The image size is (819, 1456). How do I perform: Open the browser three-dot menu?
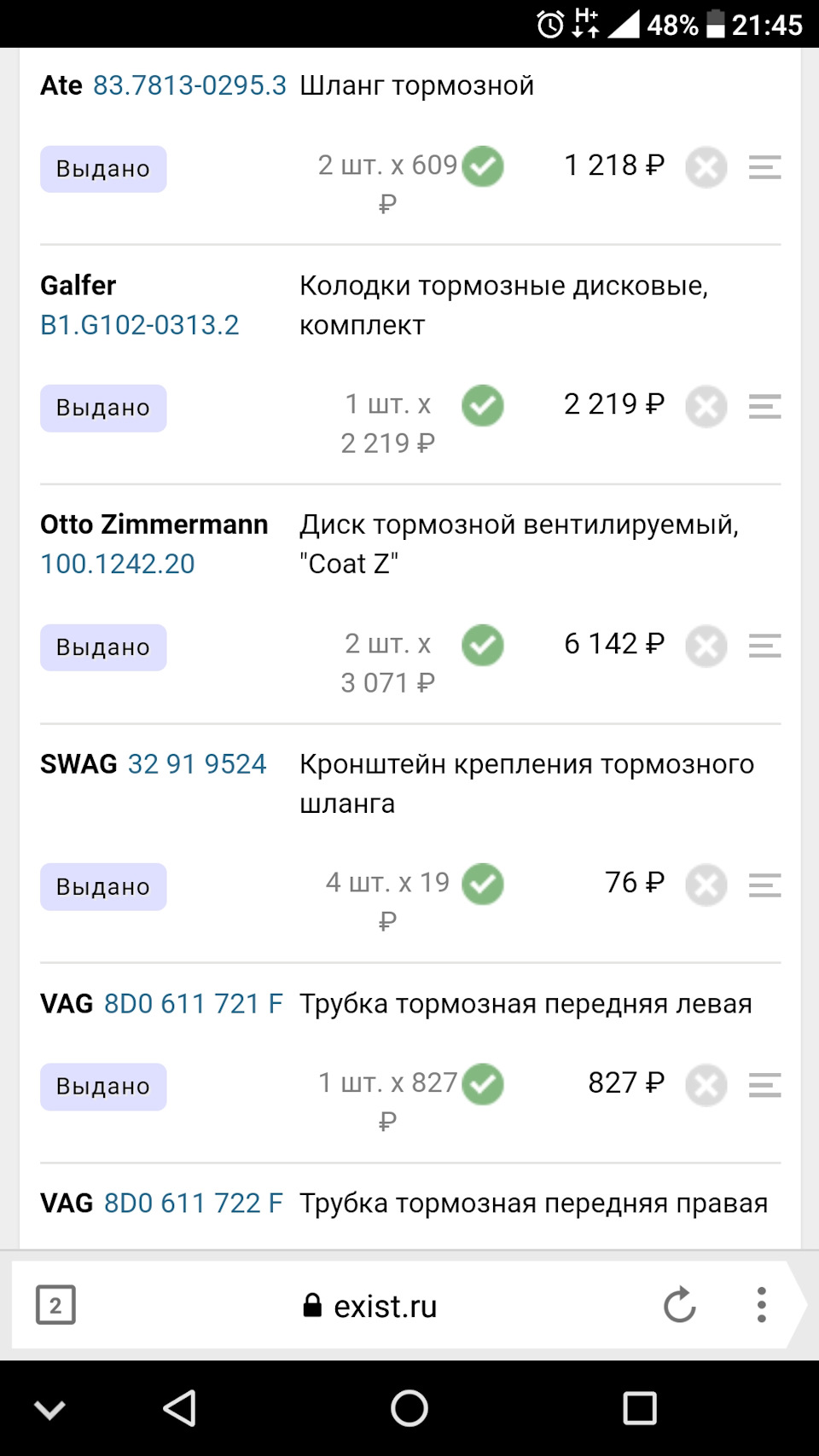click(x=762, y=1305)
